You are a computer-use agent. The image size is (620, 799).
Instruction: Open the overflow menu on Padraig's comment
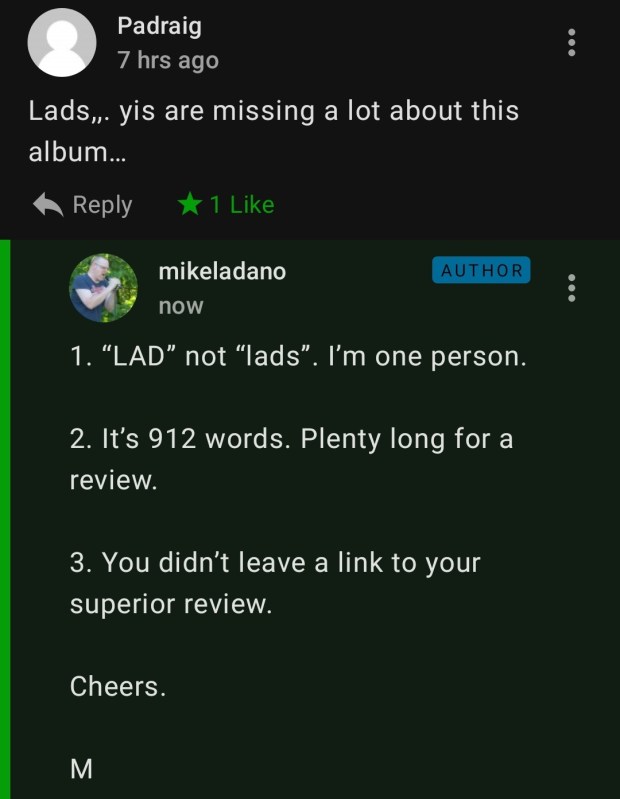click(572, 42)
